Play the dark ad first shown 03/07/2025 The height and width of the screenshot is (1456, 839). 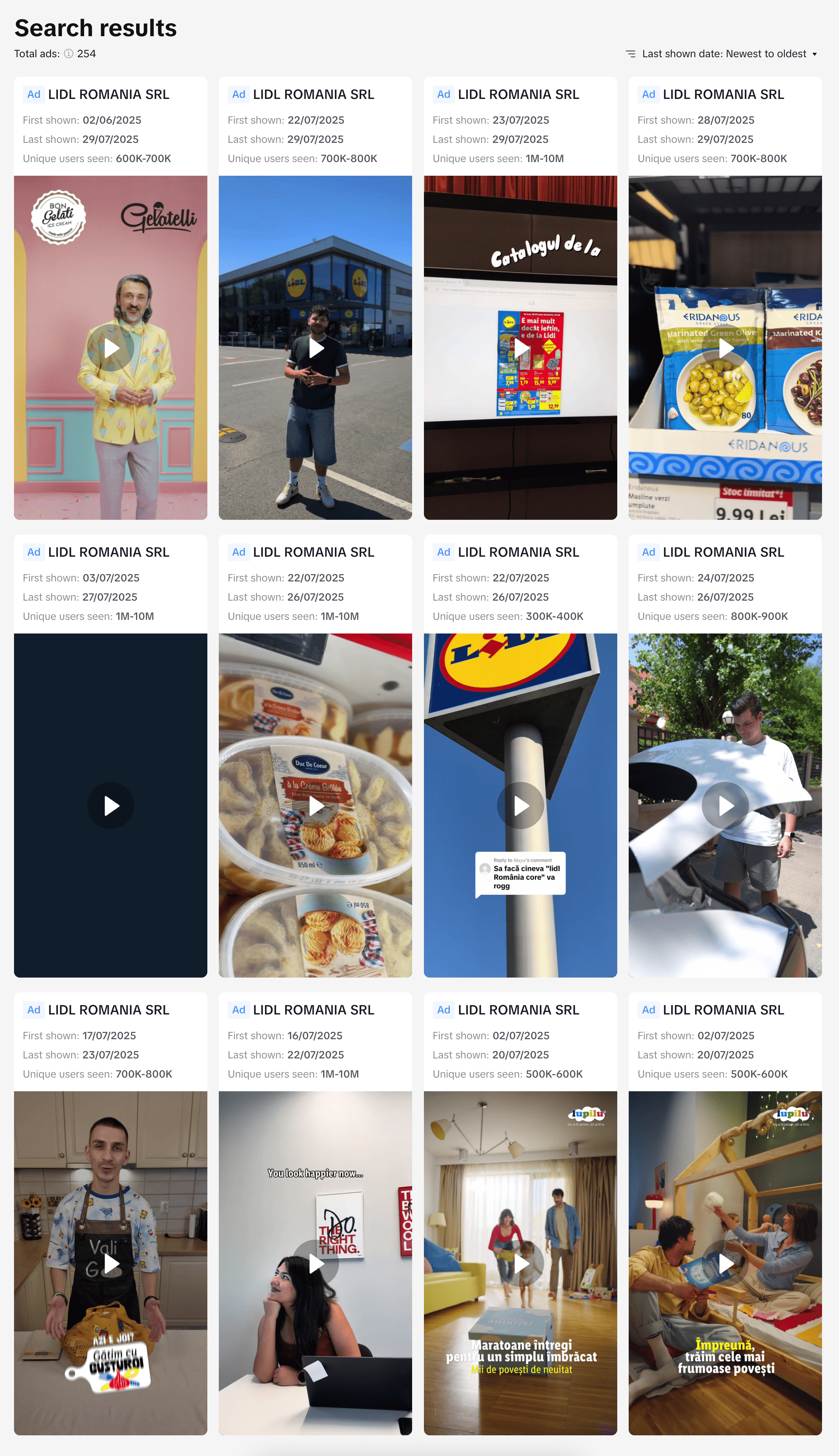pyautogui.click(x=111, y=806)
